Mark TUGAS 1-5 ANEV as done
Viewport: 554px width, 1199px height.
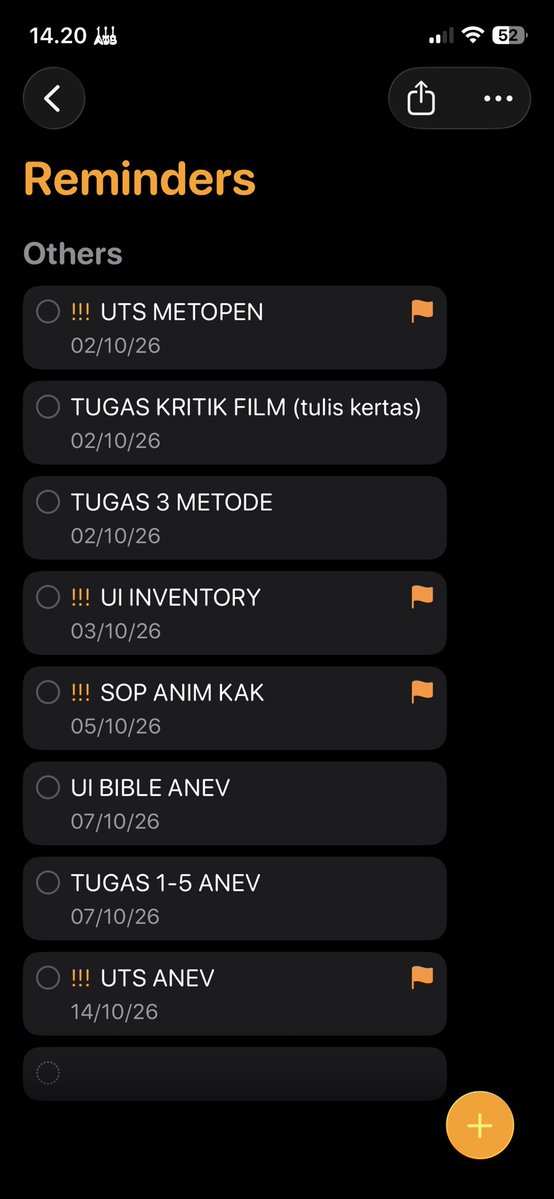coord(48,883)
